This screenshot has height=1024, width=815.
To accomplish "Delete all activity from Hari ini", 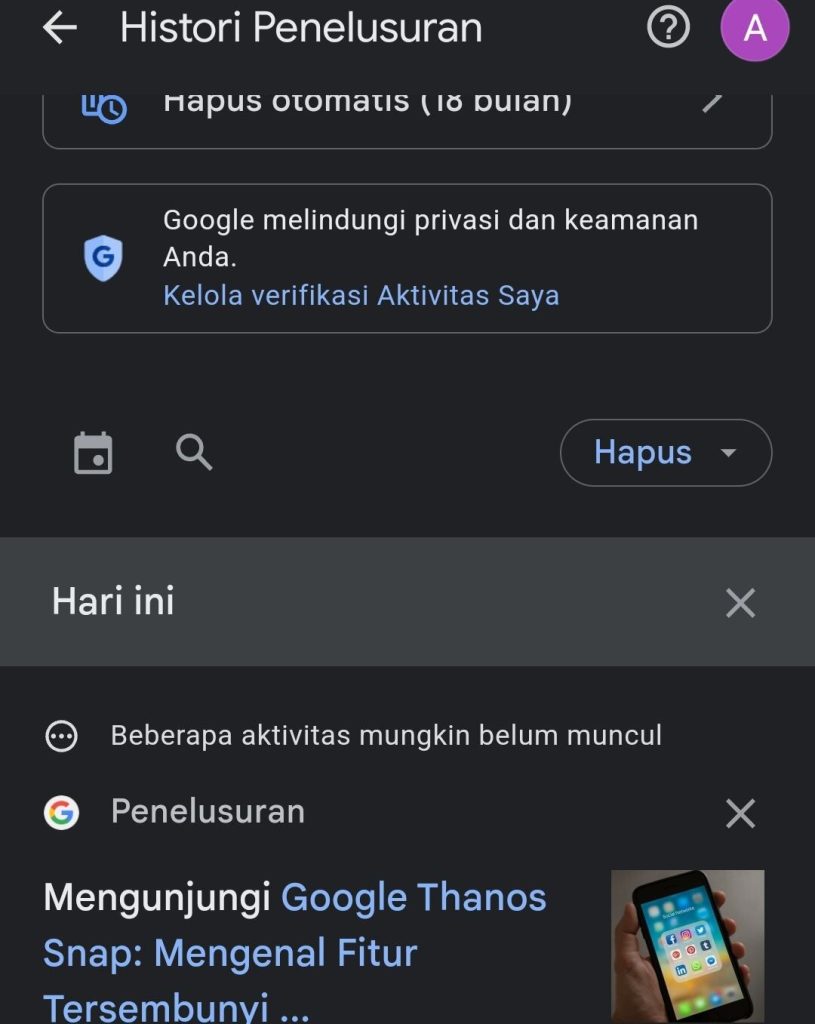I will click(740, 603).
